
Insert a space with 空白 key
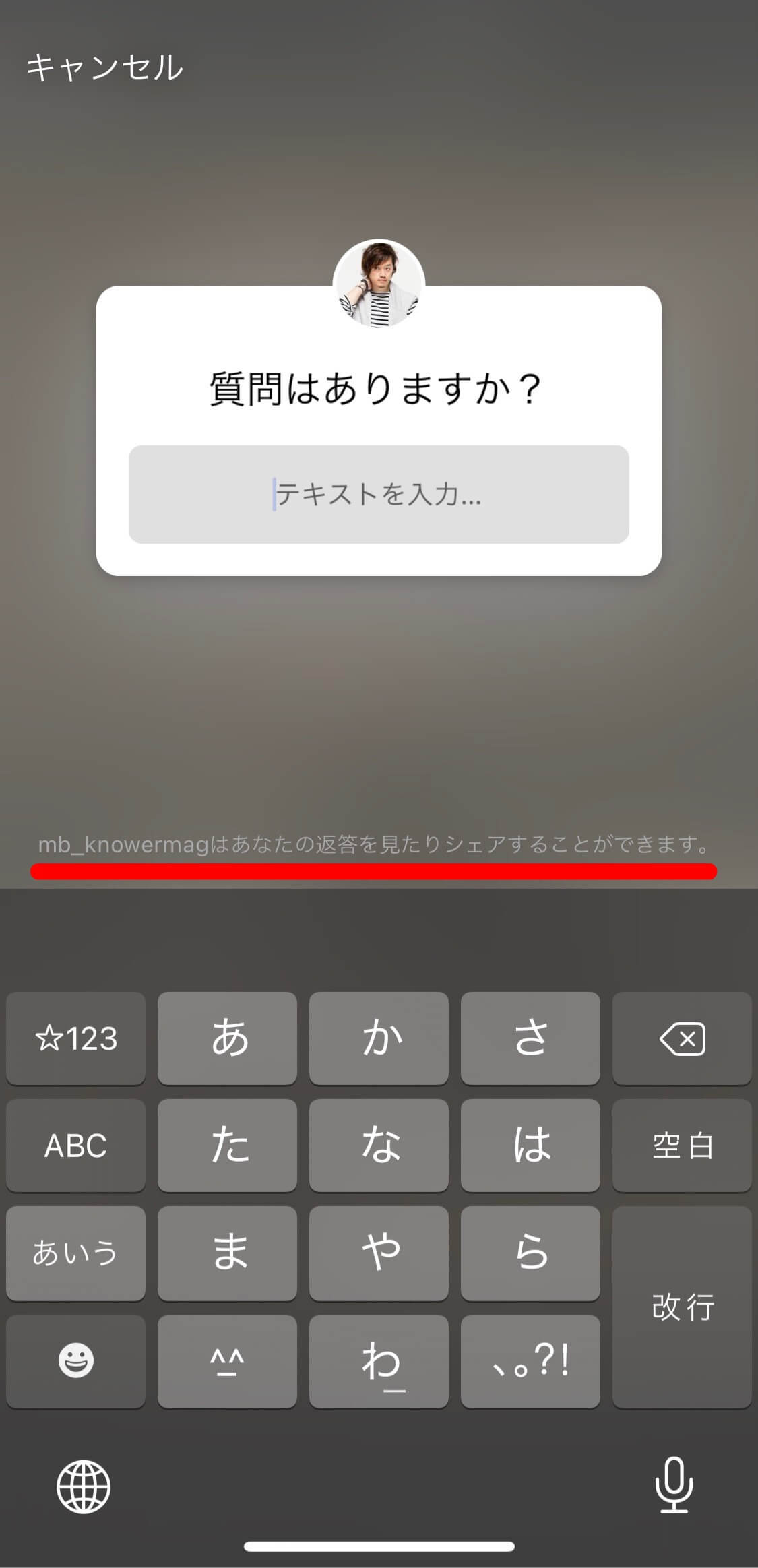point(682,1145)
